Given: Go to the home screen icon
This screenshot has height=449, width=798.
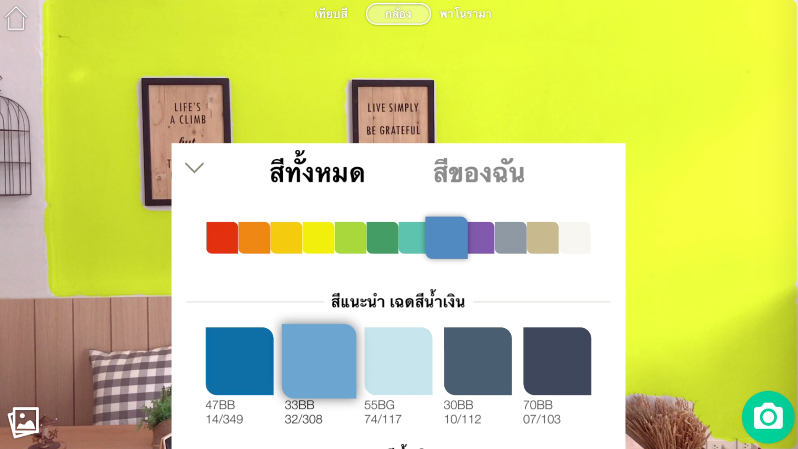Looking at the screenshot, I should click(x=16, y=18).
